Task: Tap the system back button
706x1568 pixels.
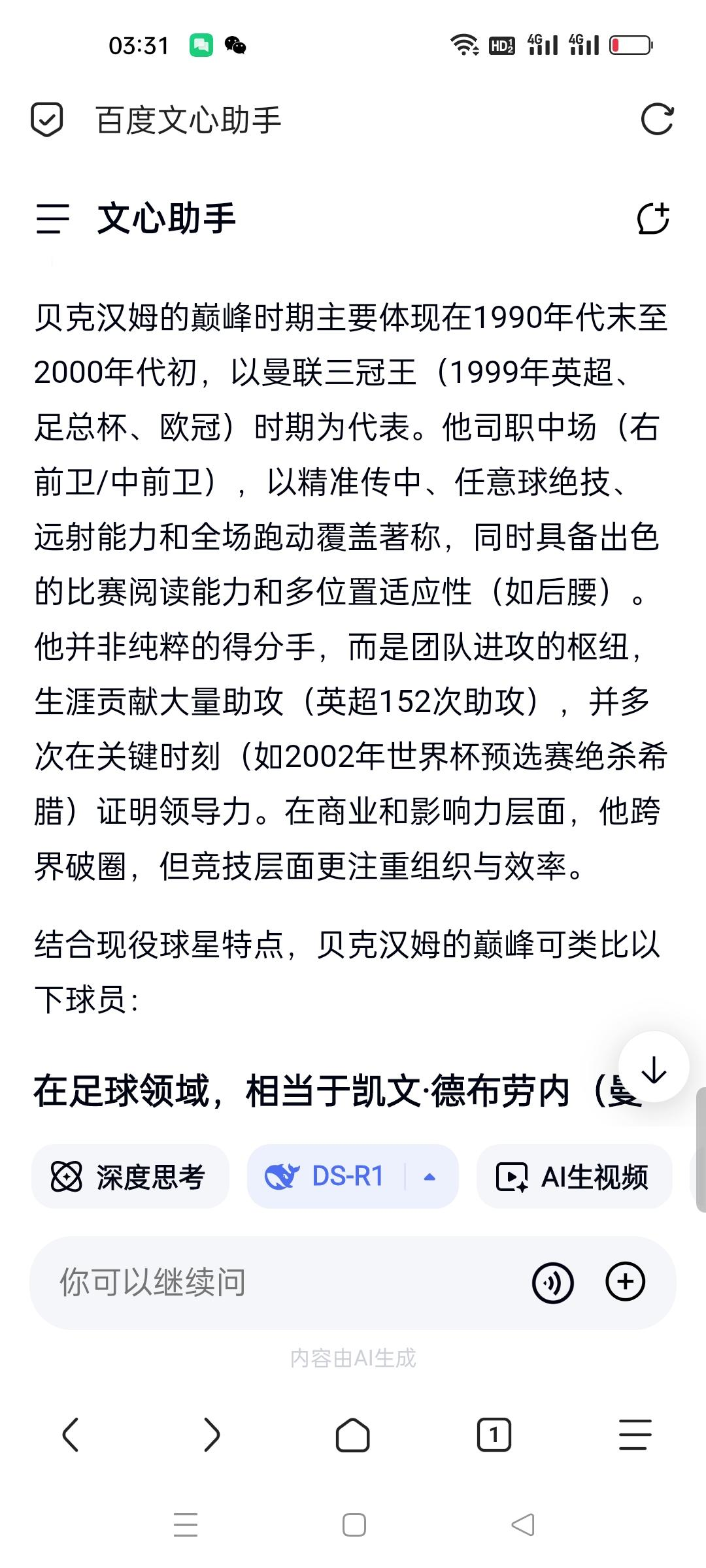Action: click(523, 1526)
